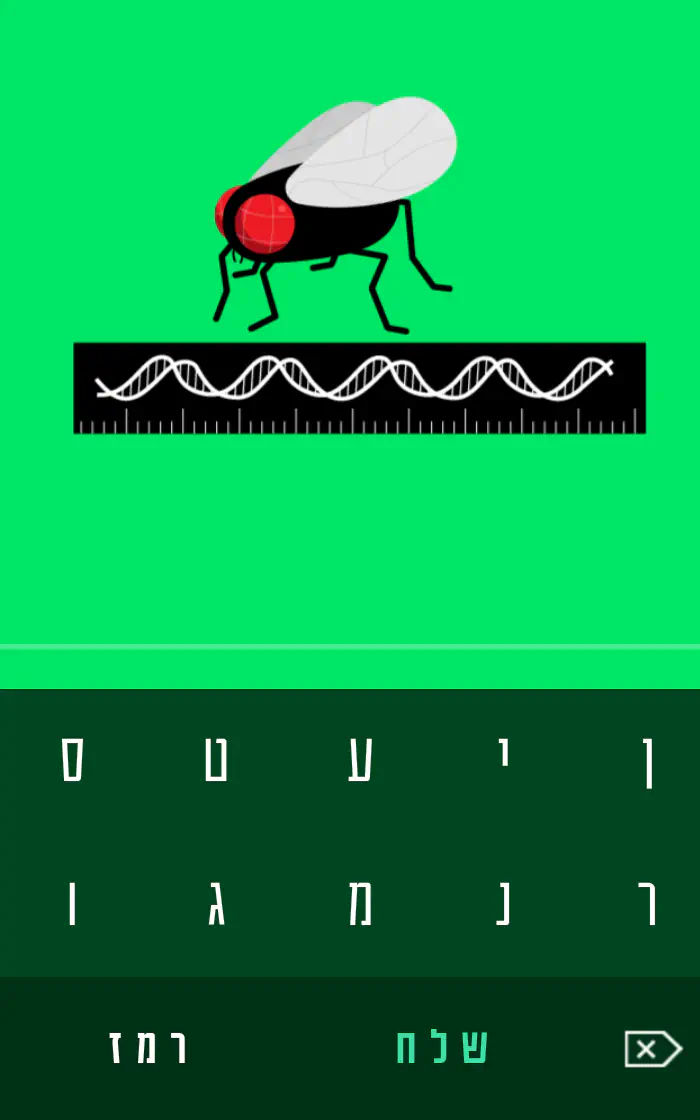Viewport: 700px width, 1120px height.
Task: Tap the letter ר tile
Action: coord(649,905)
